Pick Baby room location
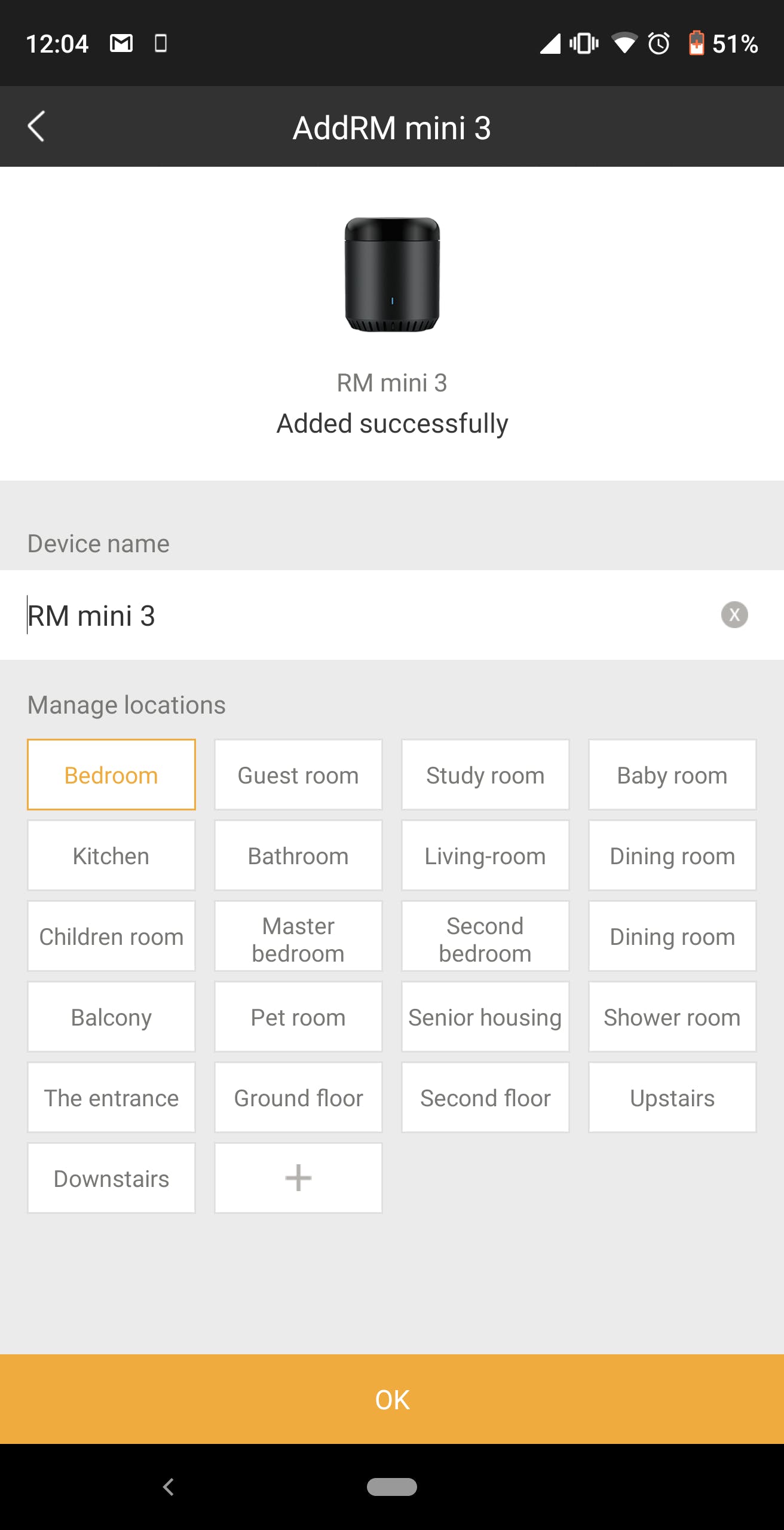The width and height of the screenshot is (784, 1530). [x=672, y=775]
